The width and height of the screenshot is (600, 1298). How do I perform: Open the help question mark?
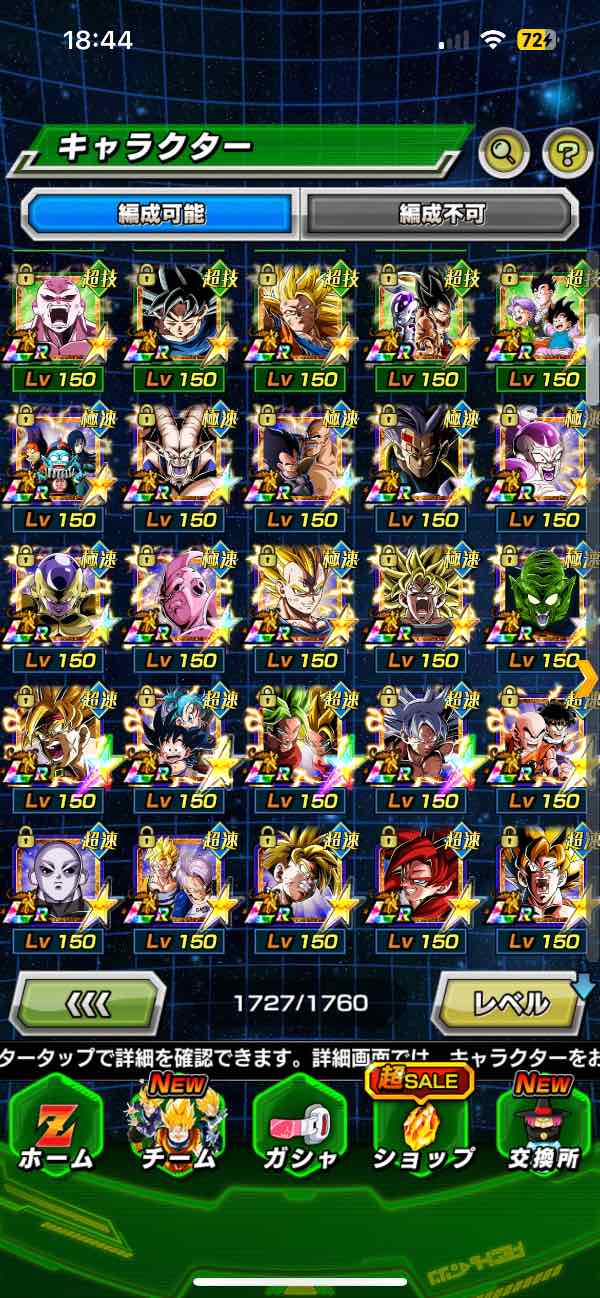point(567,153)
